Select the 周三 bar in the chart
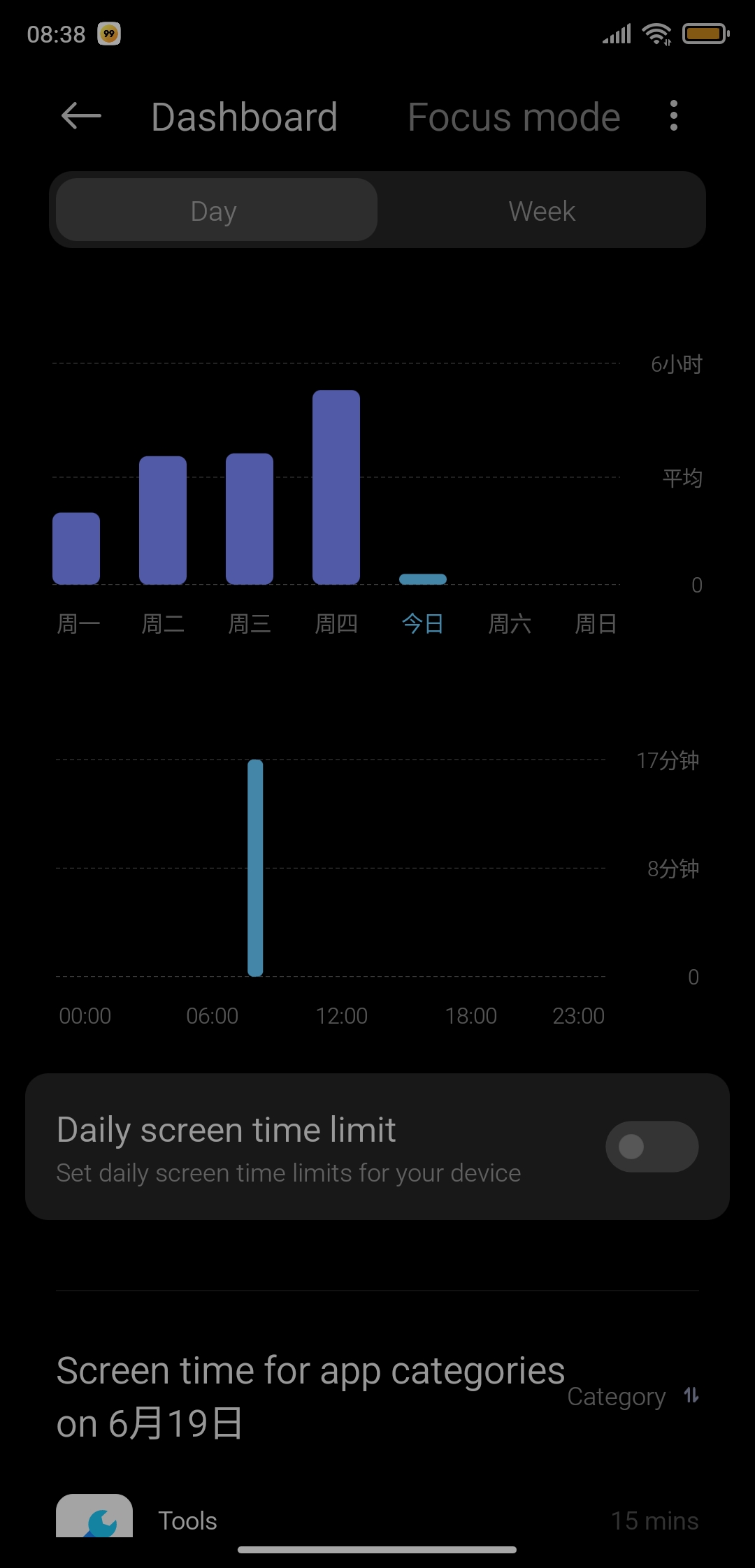The height and width of the screenshot is (1568, 755). [x=250, y=519]
